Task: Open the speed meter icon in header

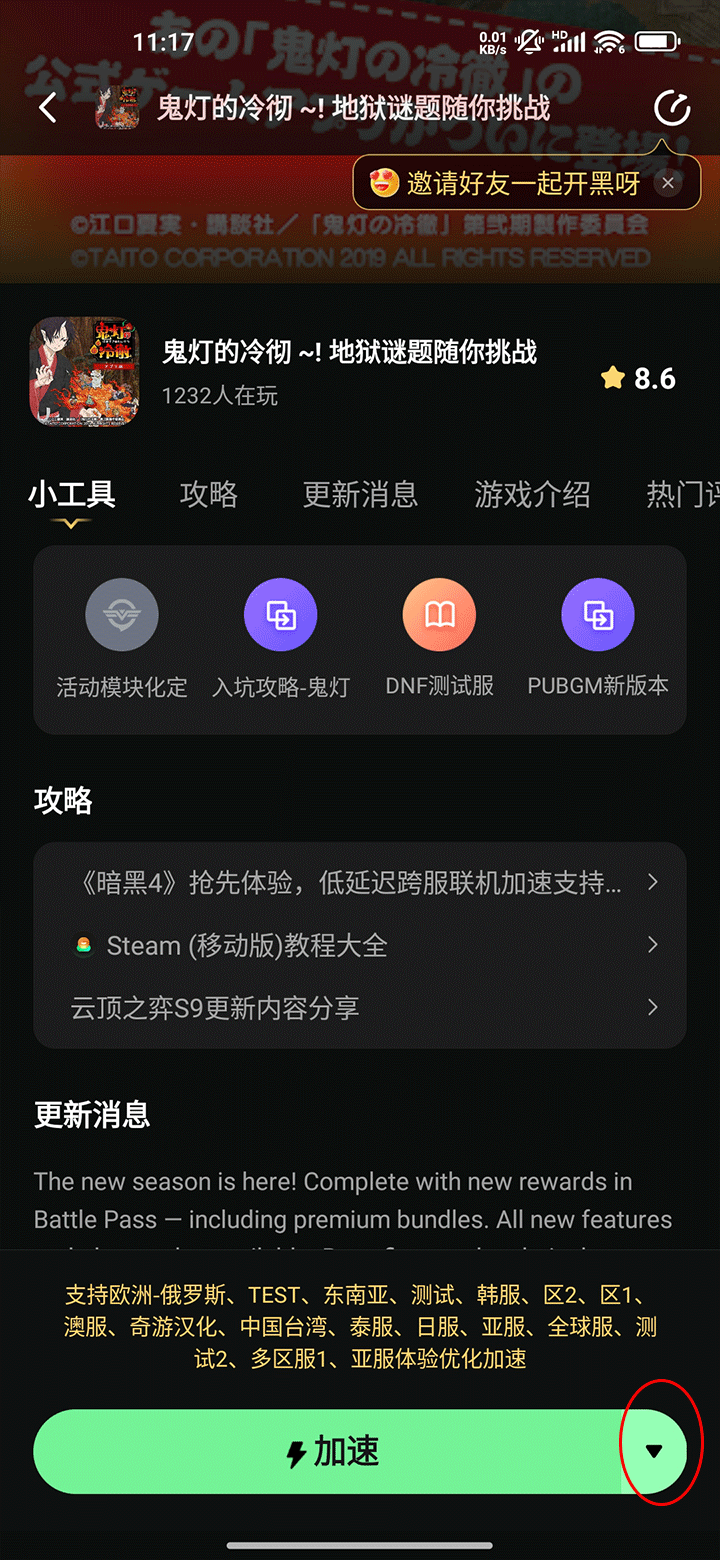Action: tap(672, 108)
